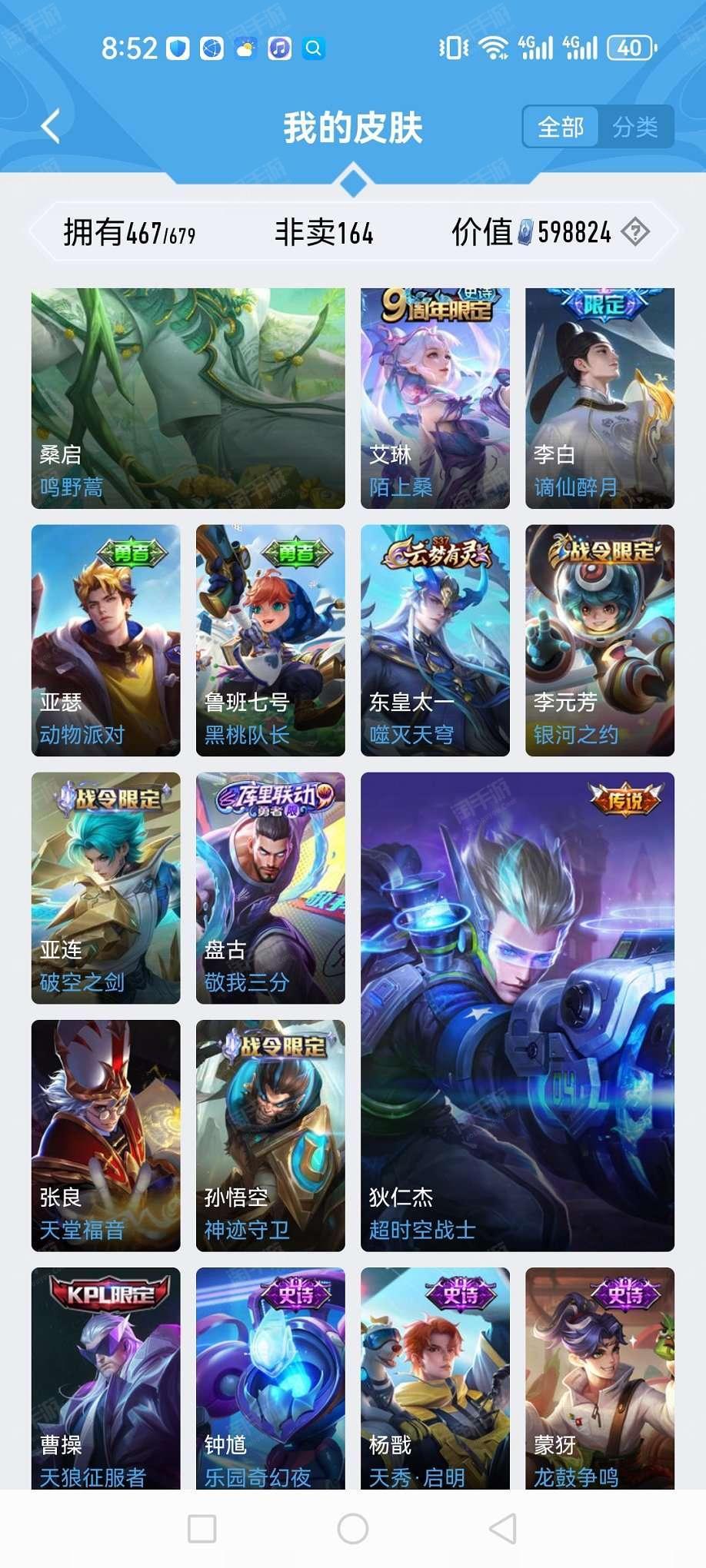Image resolution: width=706 pixels, height=1568 pixels.
Task: Open 杨戬 天秀·启明 skin card
Action: (x=435, y=1378)
